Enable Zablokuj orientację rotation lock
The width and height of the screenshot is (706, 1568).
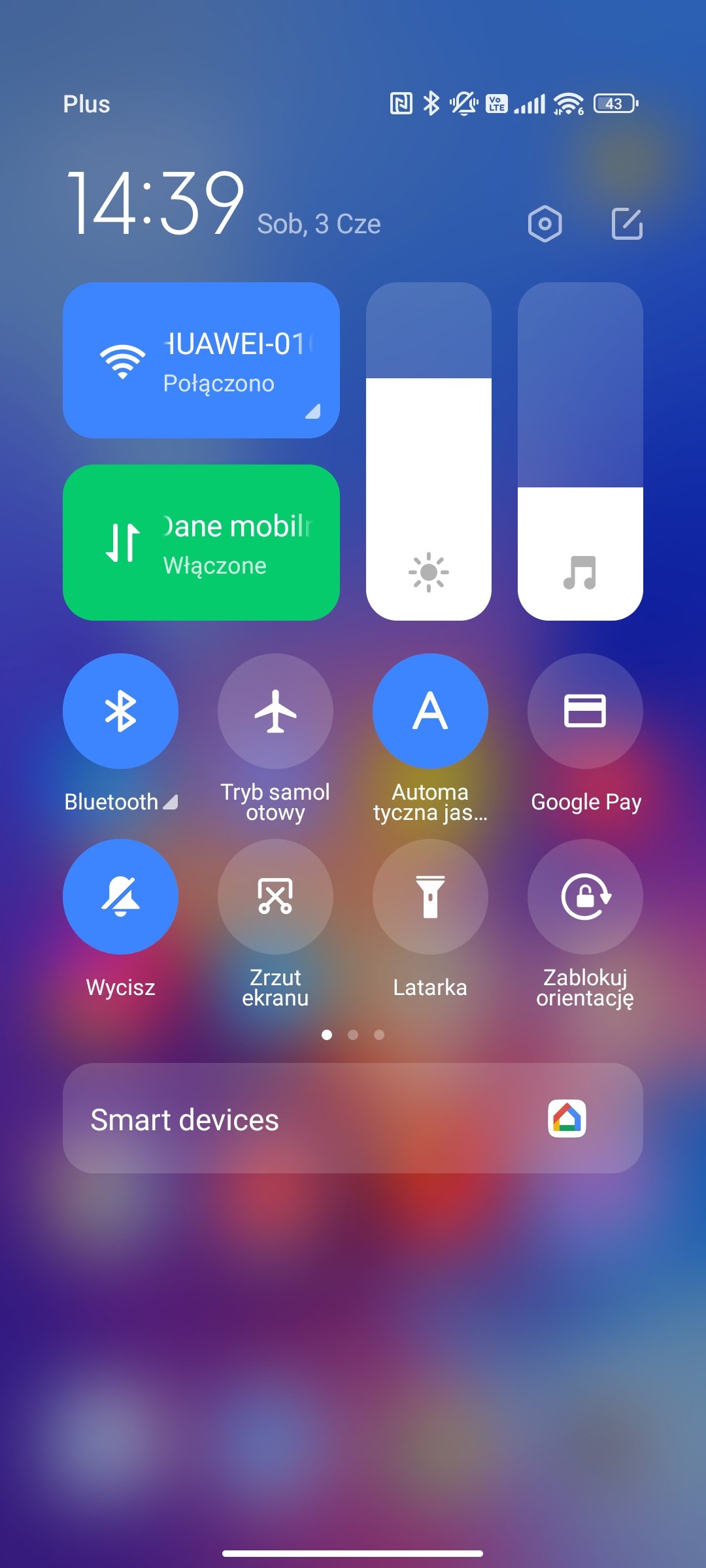[585, 896]
